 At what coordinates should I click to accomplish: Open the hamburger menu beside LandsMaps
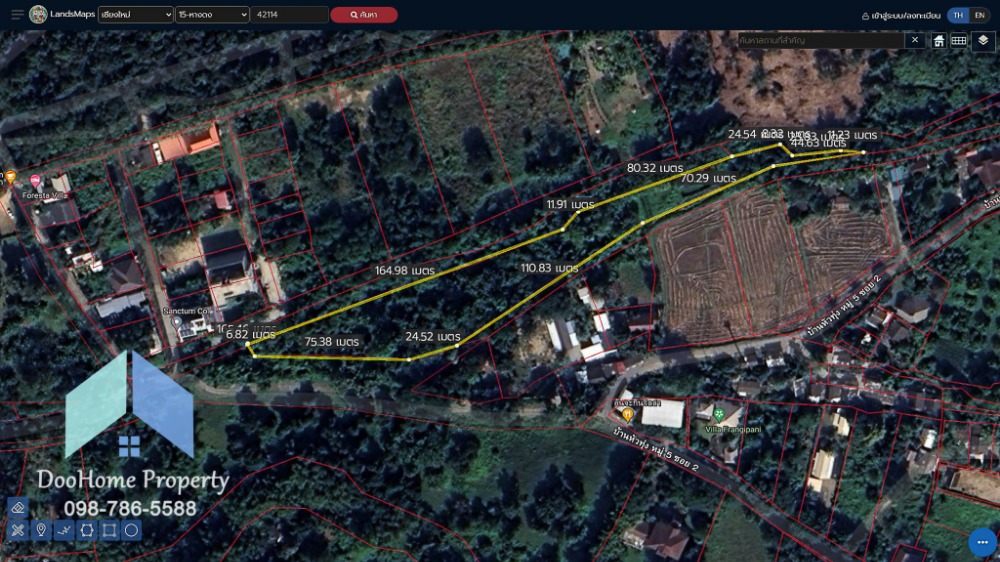17,15
